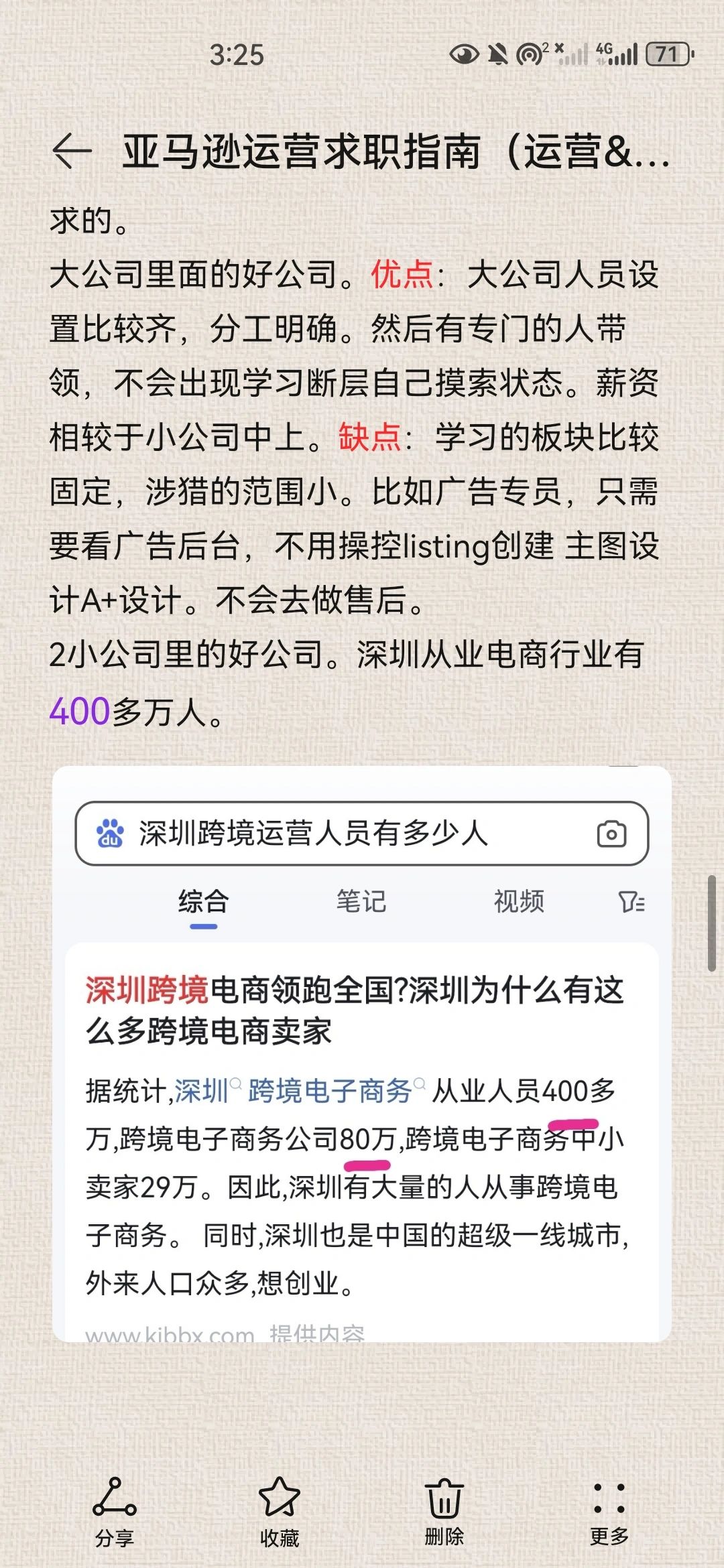Image resolution: width=724 pixels, height=1568 pixels.
Task: Go back from the note
Action: [72, 150]
